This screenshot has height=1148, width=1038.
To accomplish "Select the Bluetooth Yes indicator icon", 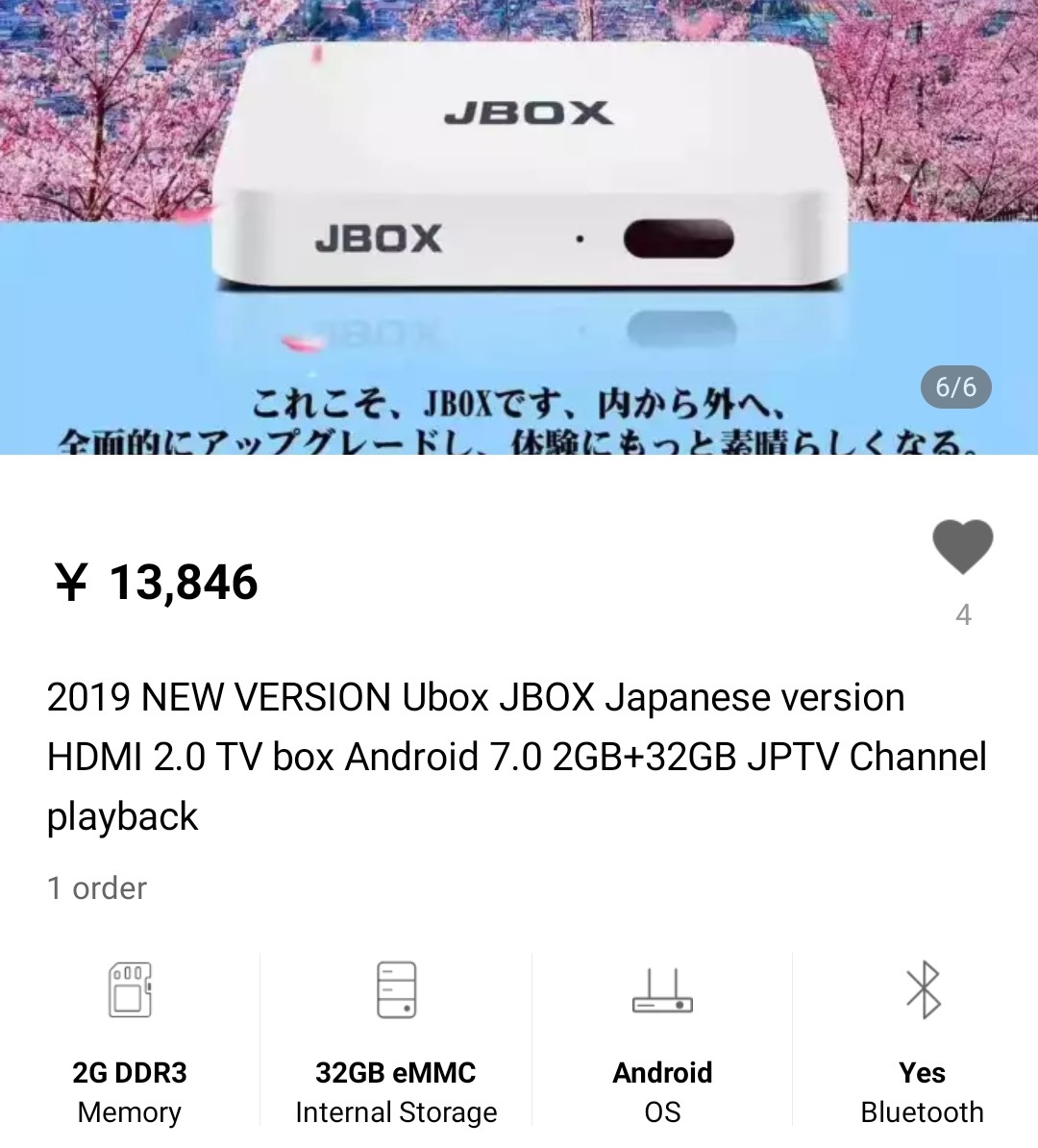I will coord(922,990).
